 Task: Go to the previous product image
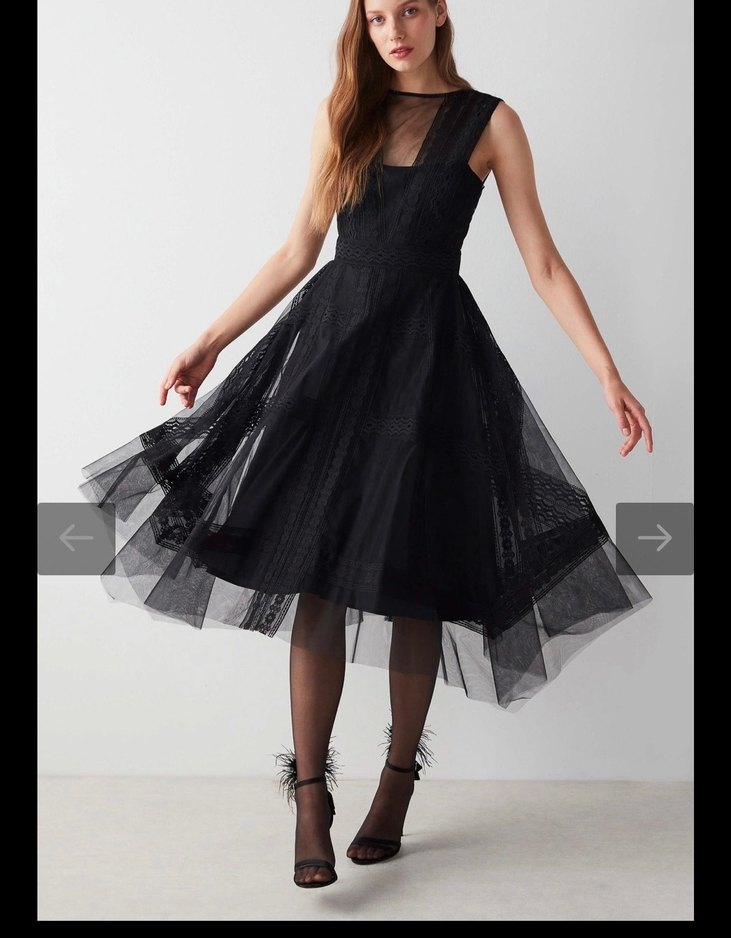(x=76, y=538)
